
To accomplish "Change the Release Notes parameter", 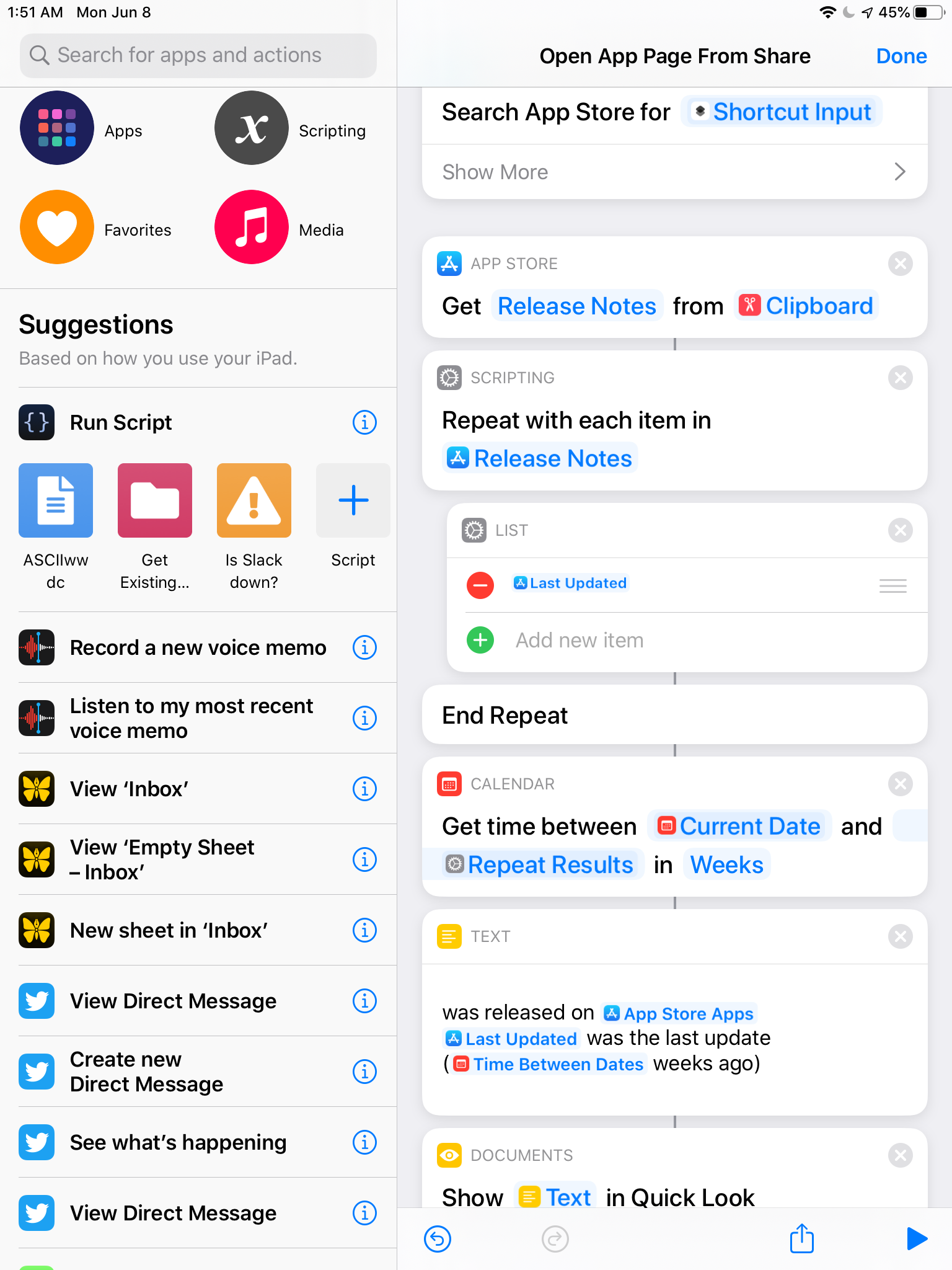I will click(576, 306).
